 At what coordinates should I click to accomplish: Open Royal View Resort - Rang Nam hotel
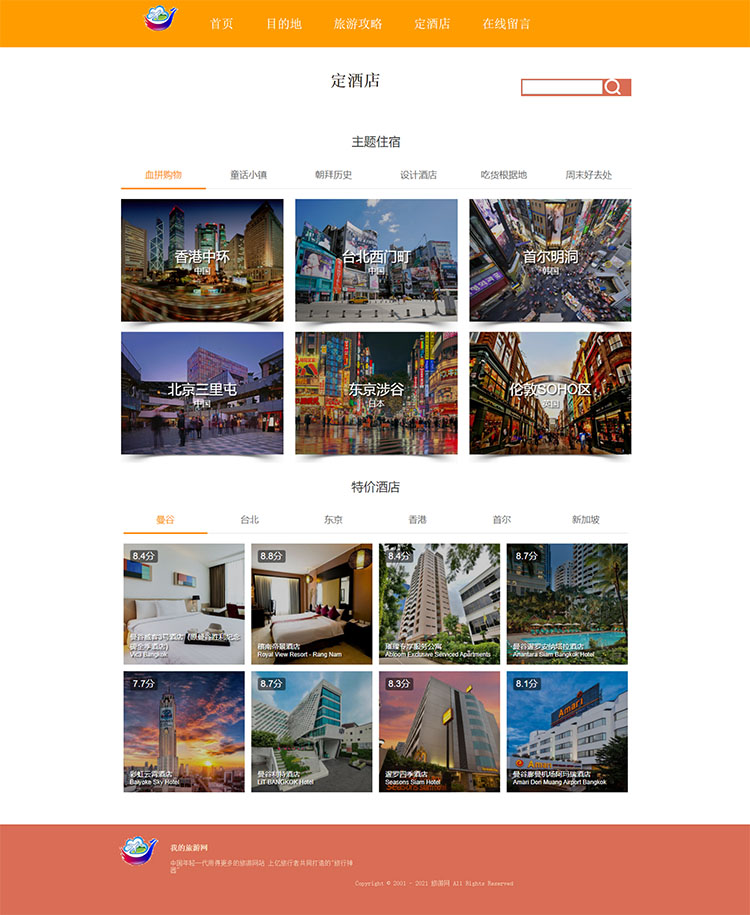[311, 604]
